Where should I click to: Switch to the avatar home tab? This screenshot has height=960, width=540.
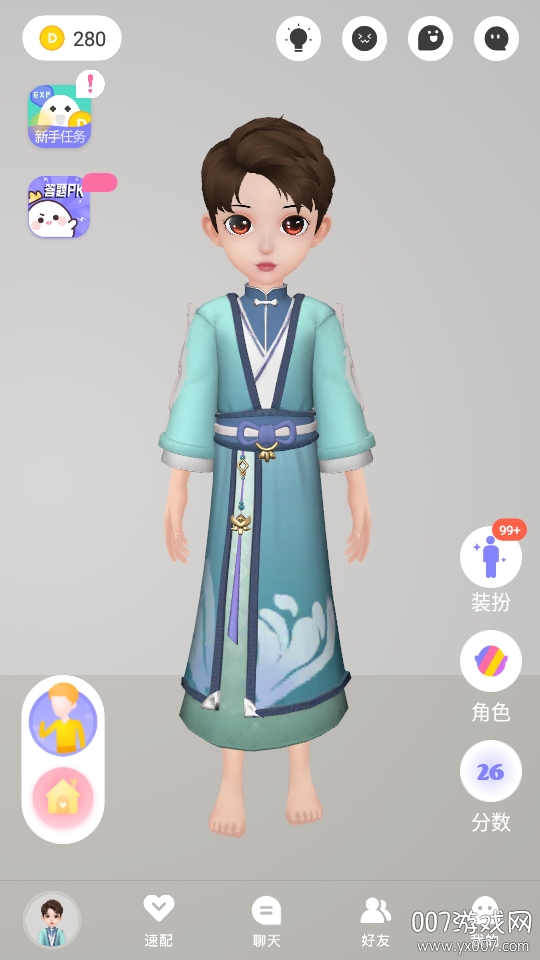point(51,920)
